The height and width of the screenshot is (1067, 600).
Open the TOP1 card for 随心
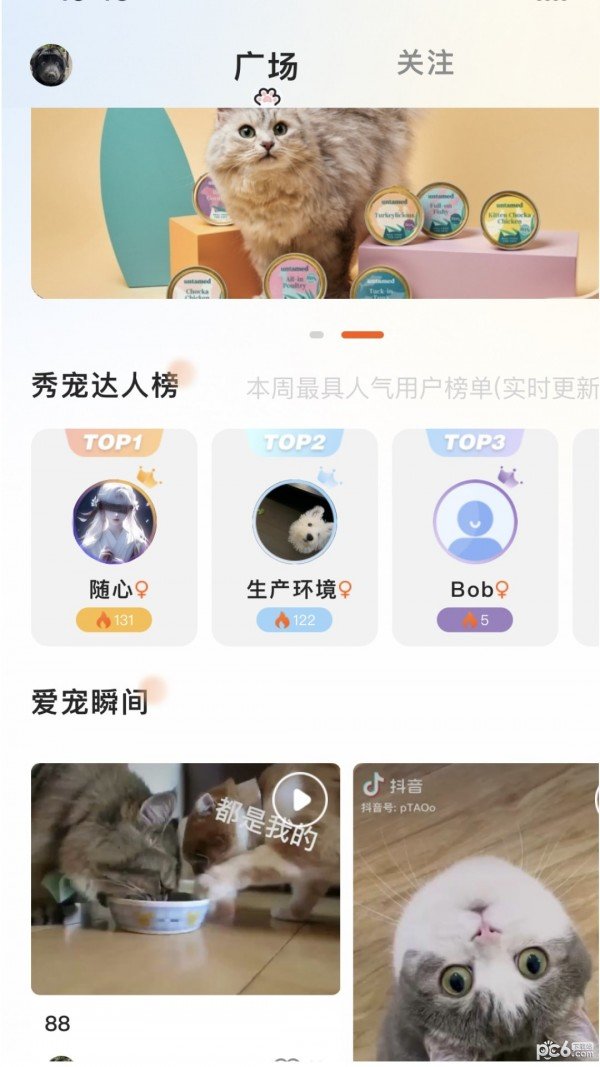tap(114, 537)
